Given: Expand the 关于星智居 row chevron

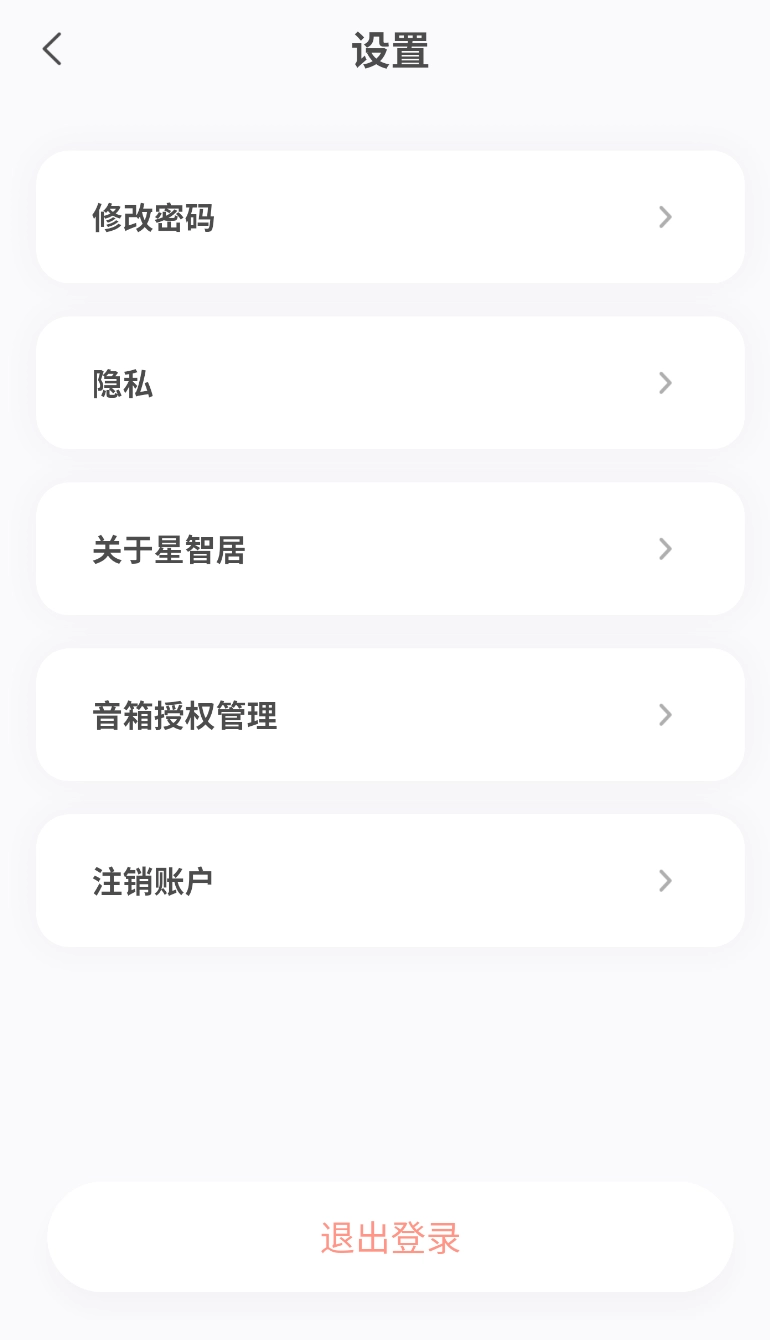Looking at the screenshot, I should tap(664, 549).
